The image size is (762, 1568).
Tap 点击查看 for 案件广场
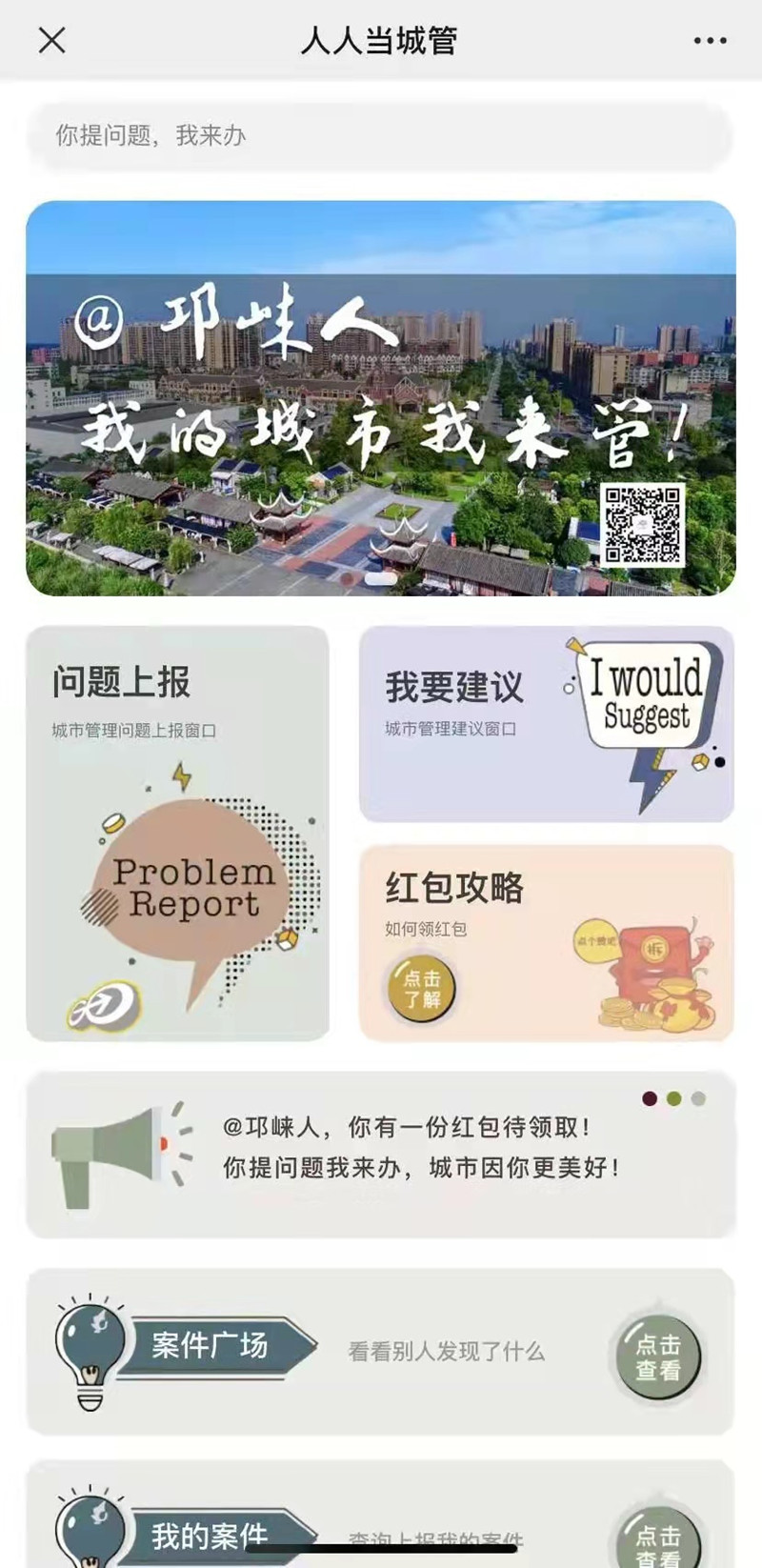click(x=658, y=1357)
